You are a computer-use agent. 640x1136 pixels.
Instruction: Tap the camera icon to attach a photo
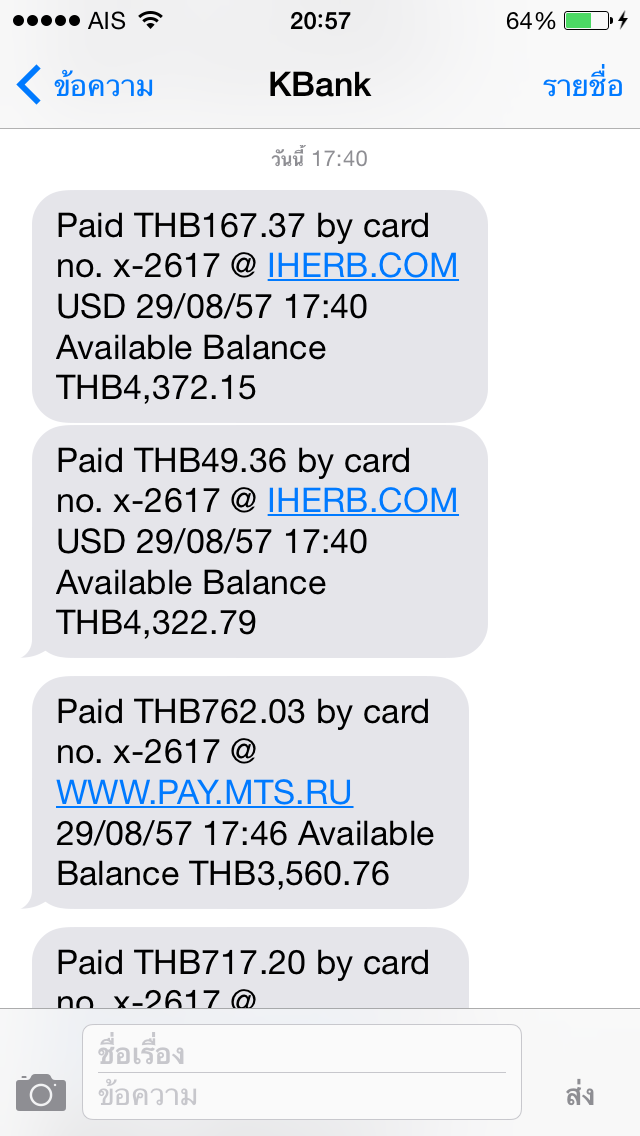pos(41,1093)
